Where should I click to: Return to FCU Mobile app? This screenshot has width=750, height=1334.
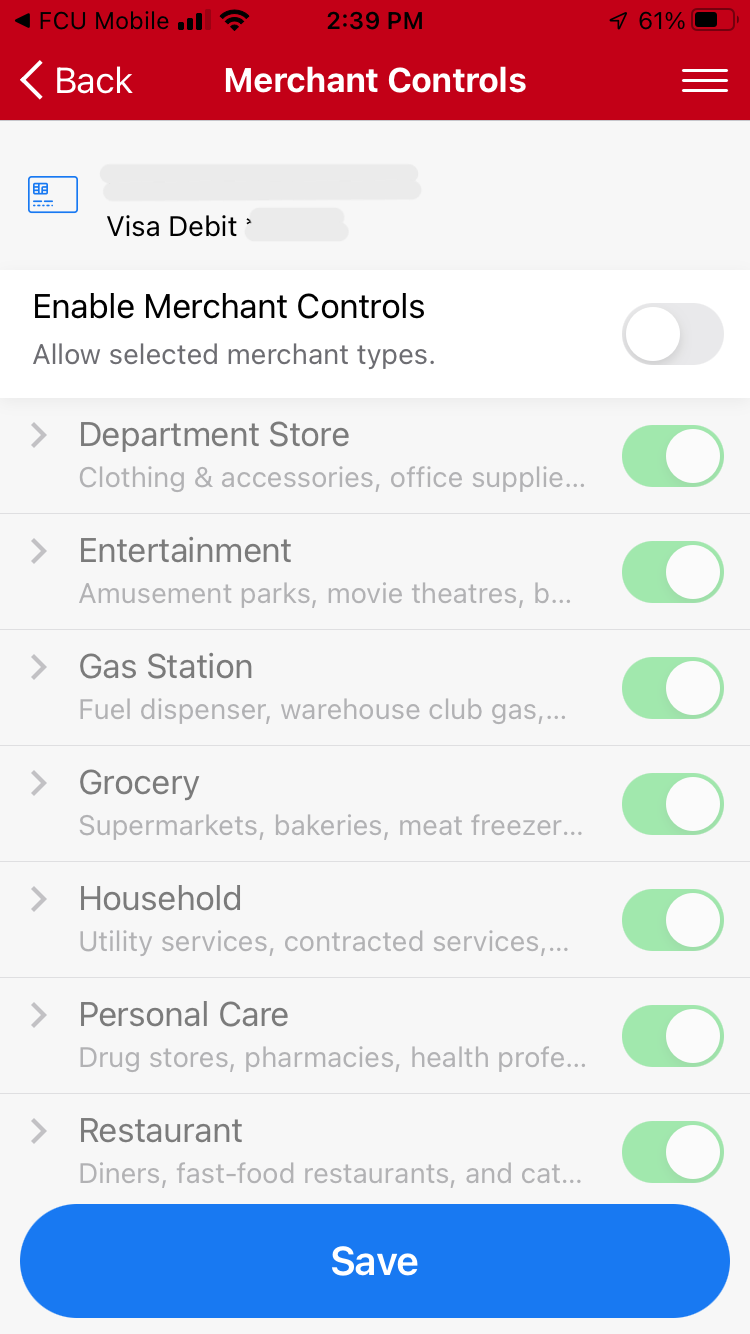point(93,20)
